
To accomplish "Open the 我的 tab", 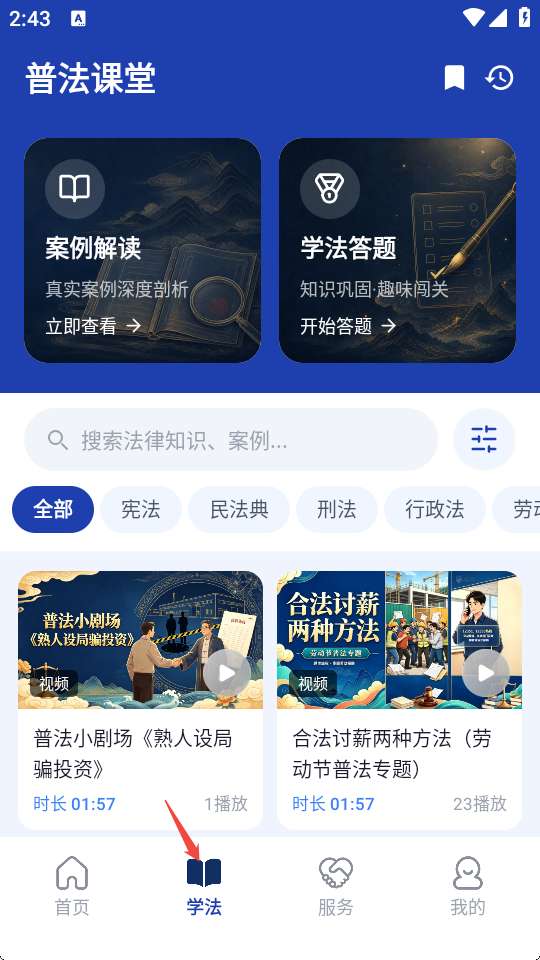I will coord(468,886).
